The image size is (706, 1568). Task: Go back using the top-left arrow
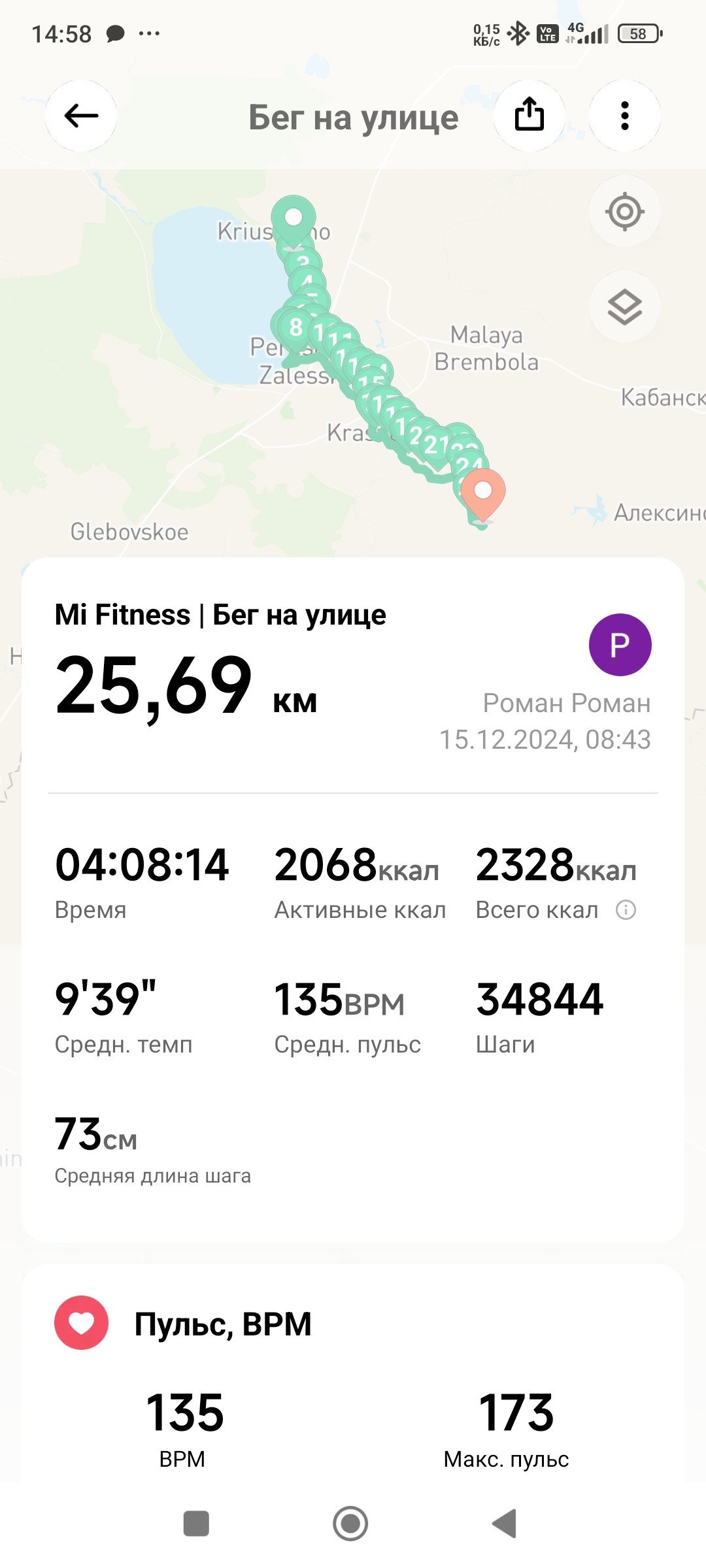click(x=81, y=116)
